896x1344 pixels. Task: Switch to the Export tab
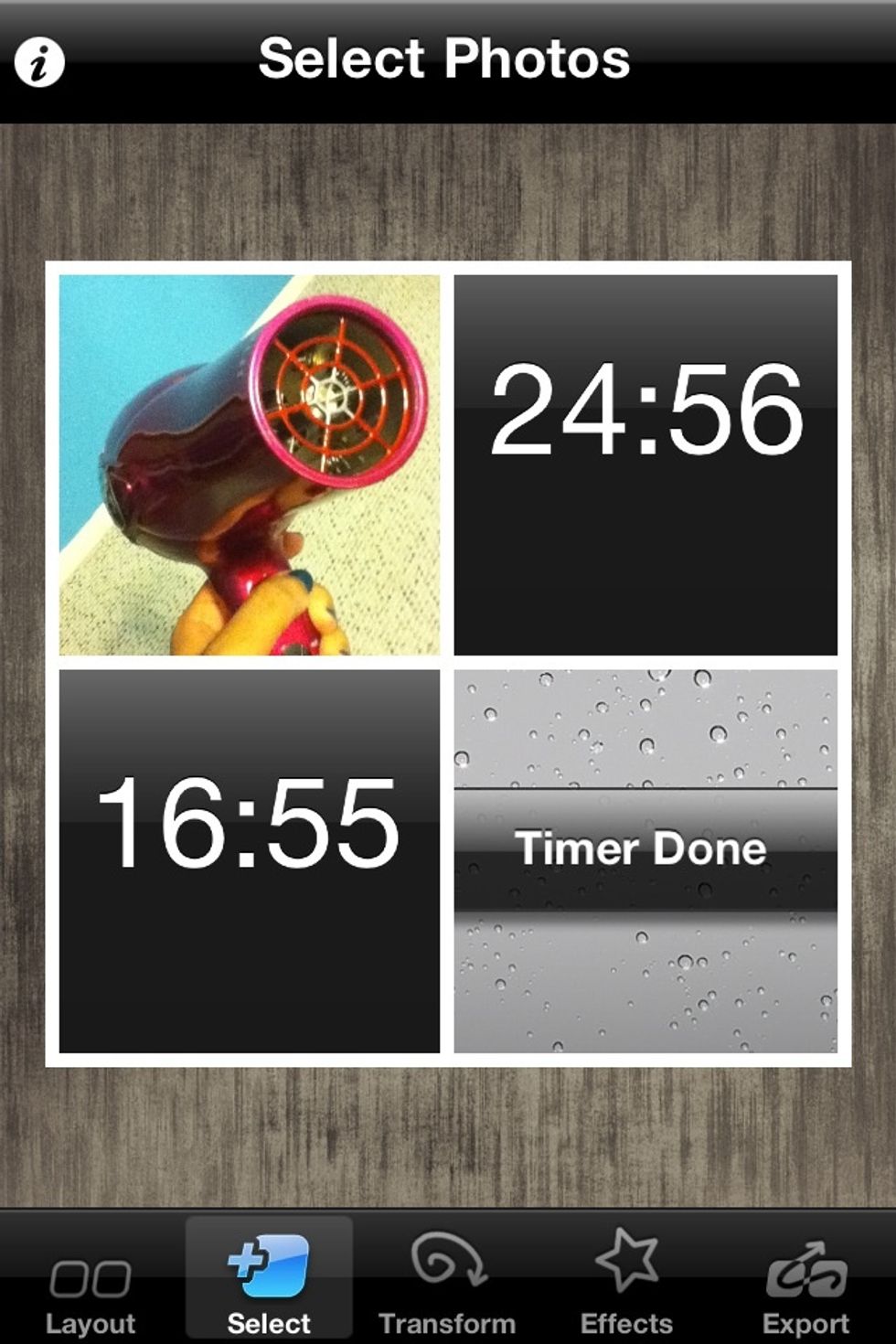(805, 1286)
